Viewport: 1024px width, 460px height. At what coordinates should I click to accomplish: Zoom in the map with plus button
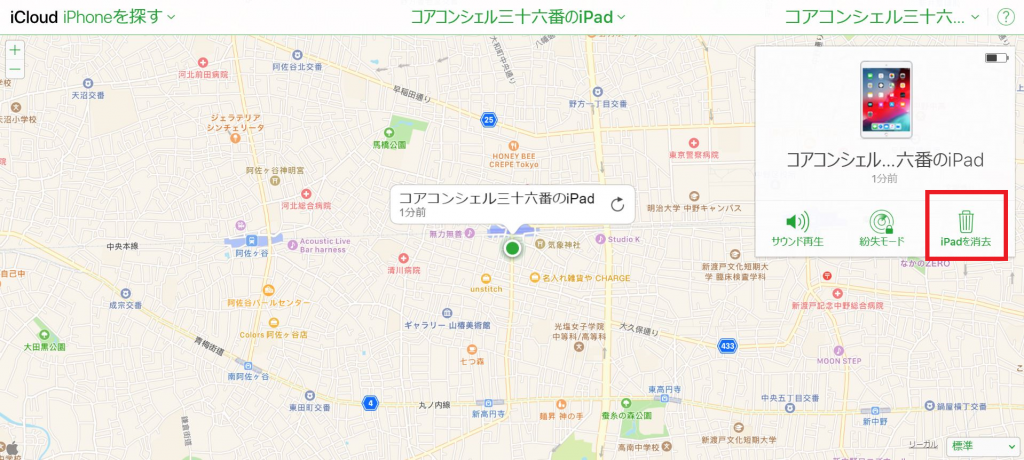click(x=15, y=49)
